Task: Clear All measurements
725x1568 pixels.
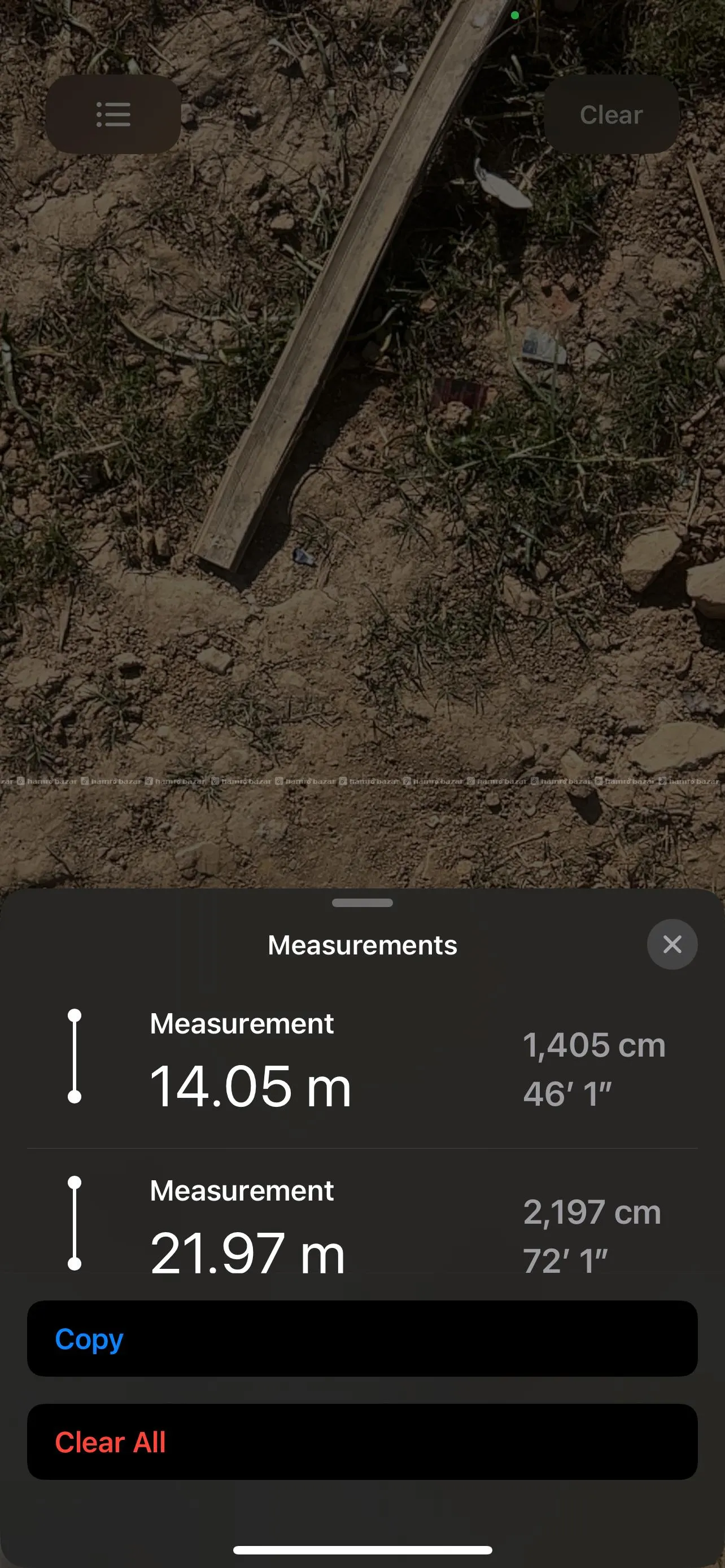Action: pos(362,1442)
